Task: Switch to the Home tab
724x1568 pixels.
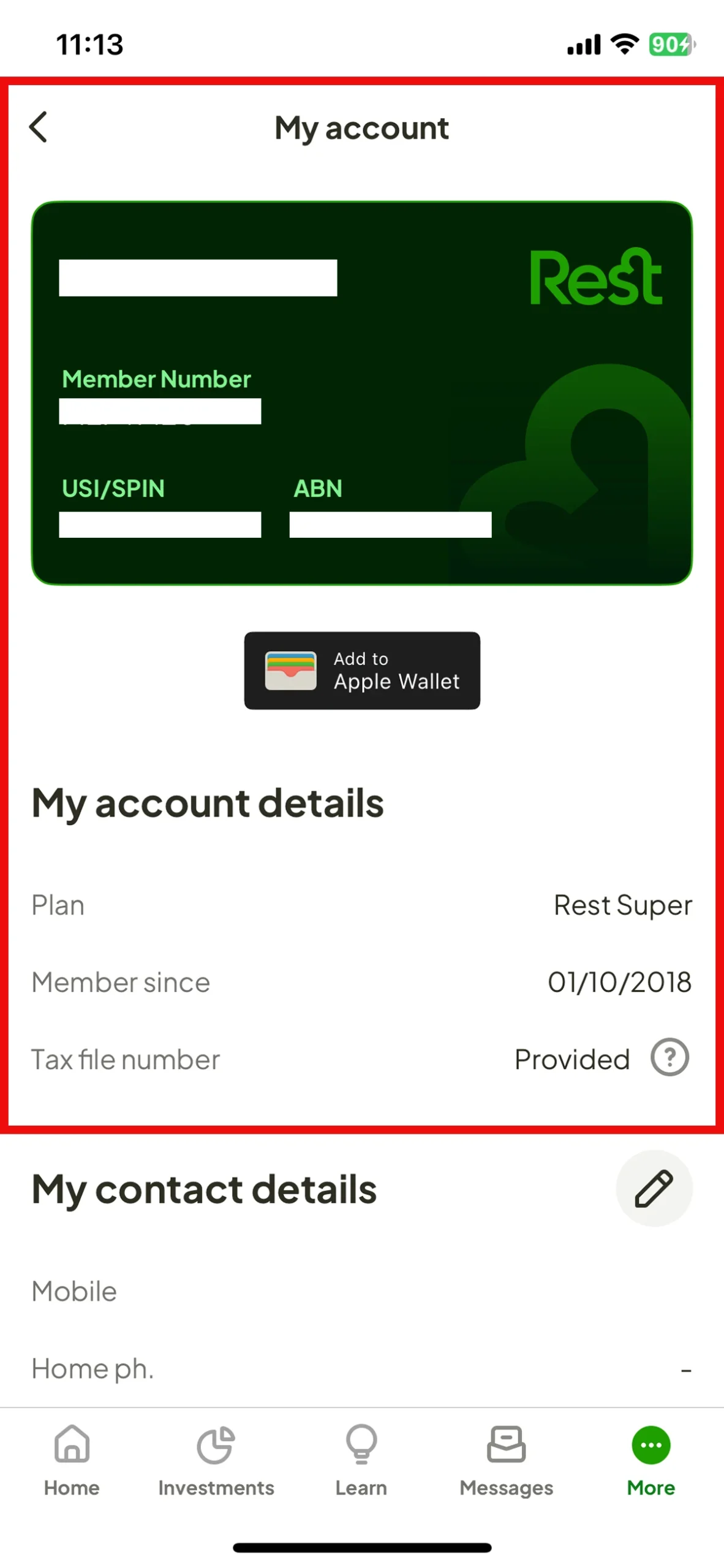Action: [72, 1460]
